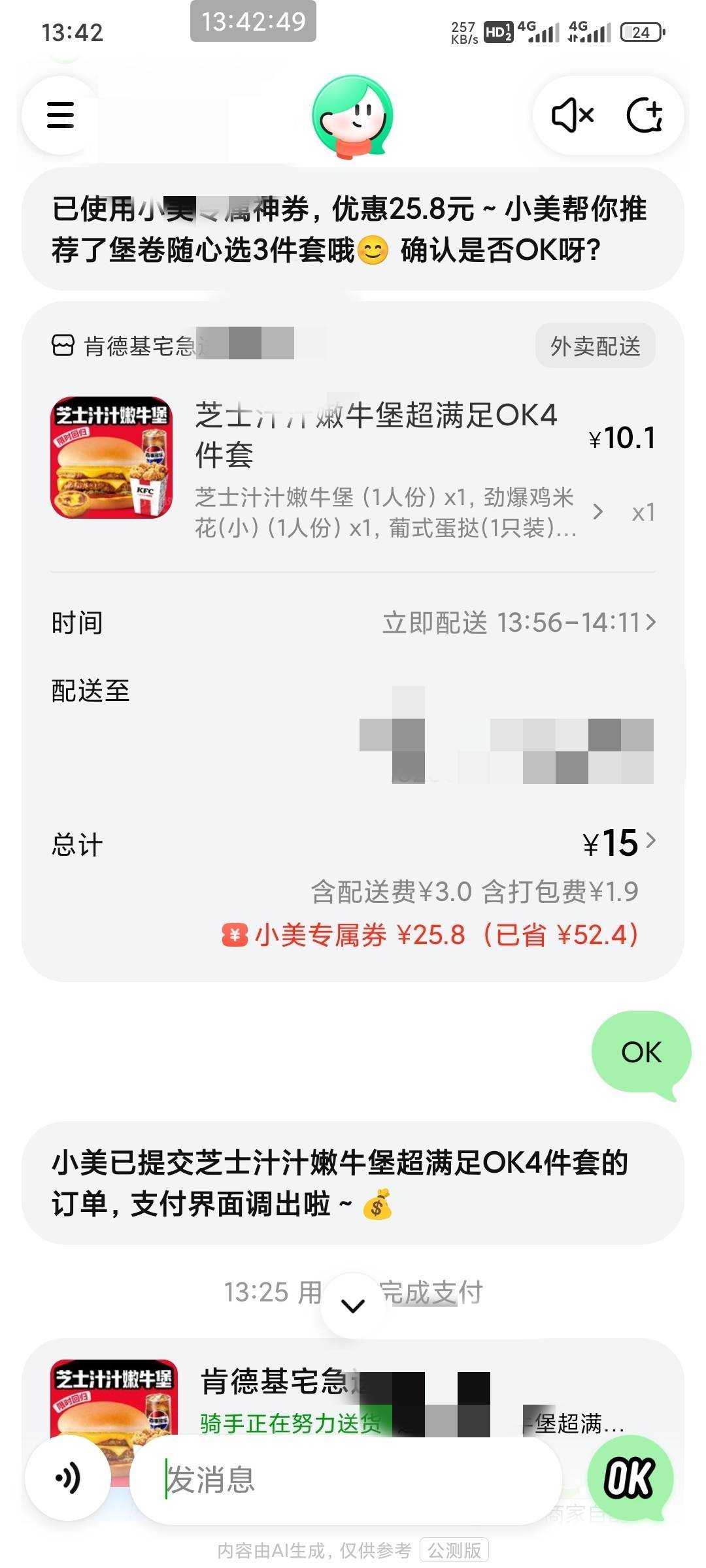Send the quick OK reply sticker
This screenshot has width=706, height=1568.
tap(630, 1478)
